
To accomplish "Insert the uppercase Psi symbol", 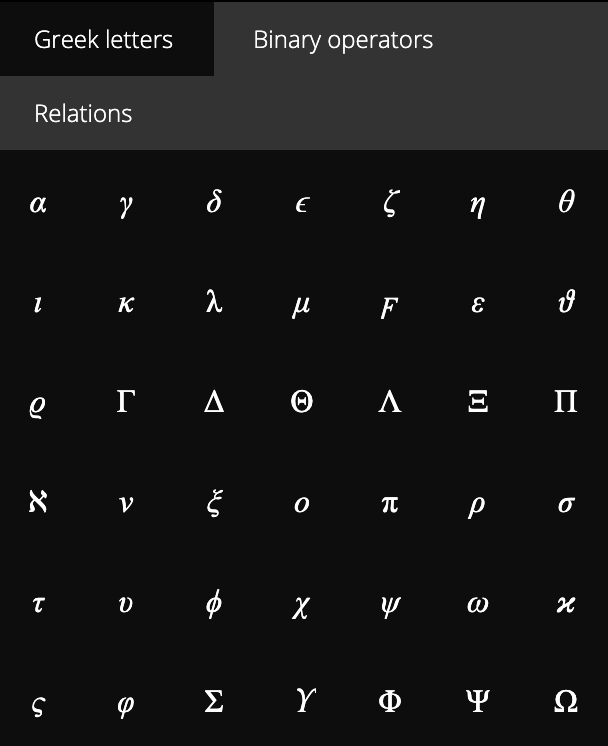I will click(x=478, y=702).
